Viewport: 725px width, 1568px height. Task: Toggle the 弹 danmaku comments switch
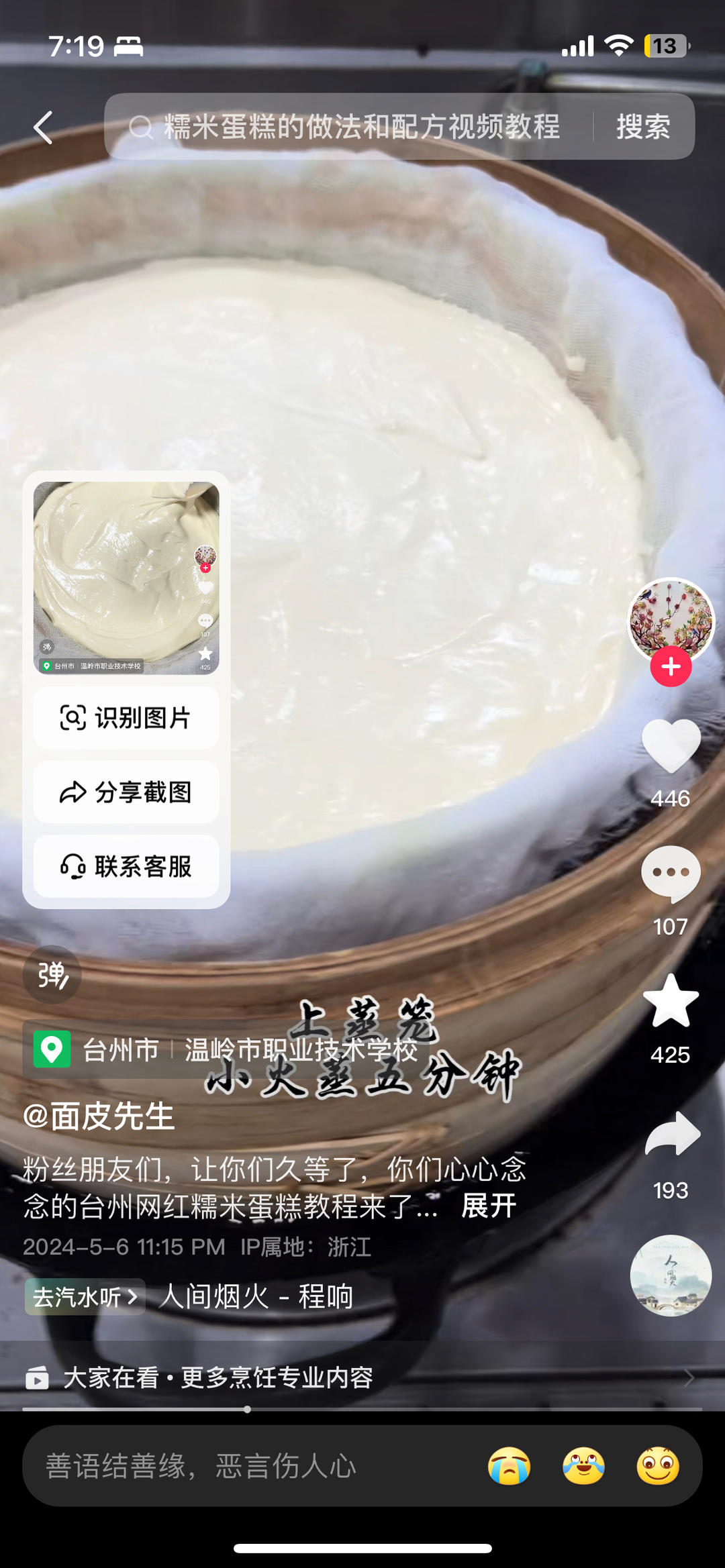(51, 975)
